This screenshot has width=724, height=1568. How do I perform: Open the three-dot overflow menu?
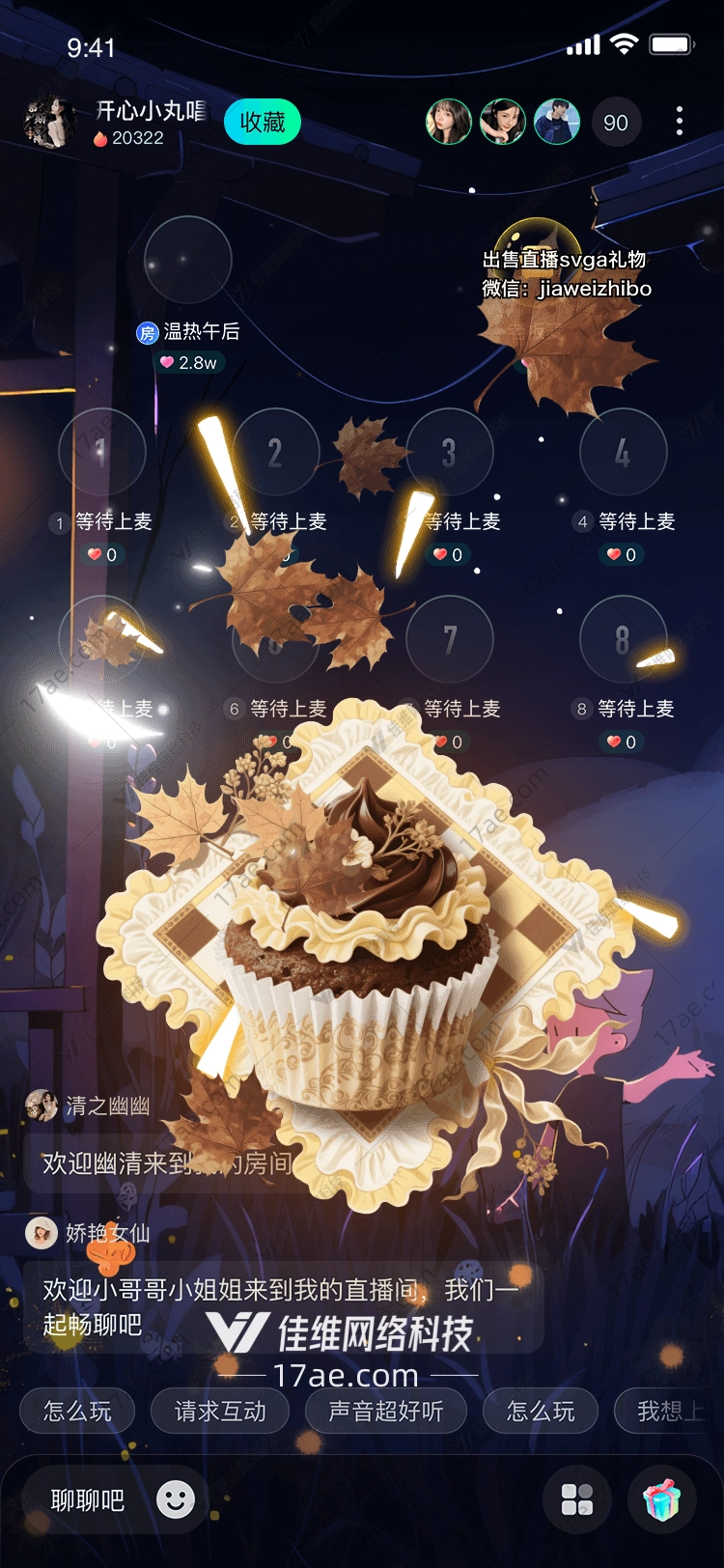[680, 122]
